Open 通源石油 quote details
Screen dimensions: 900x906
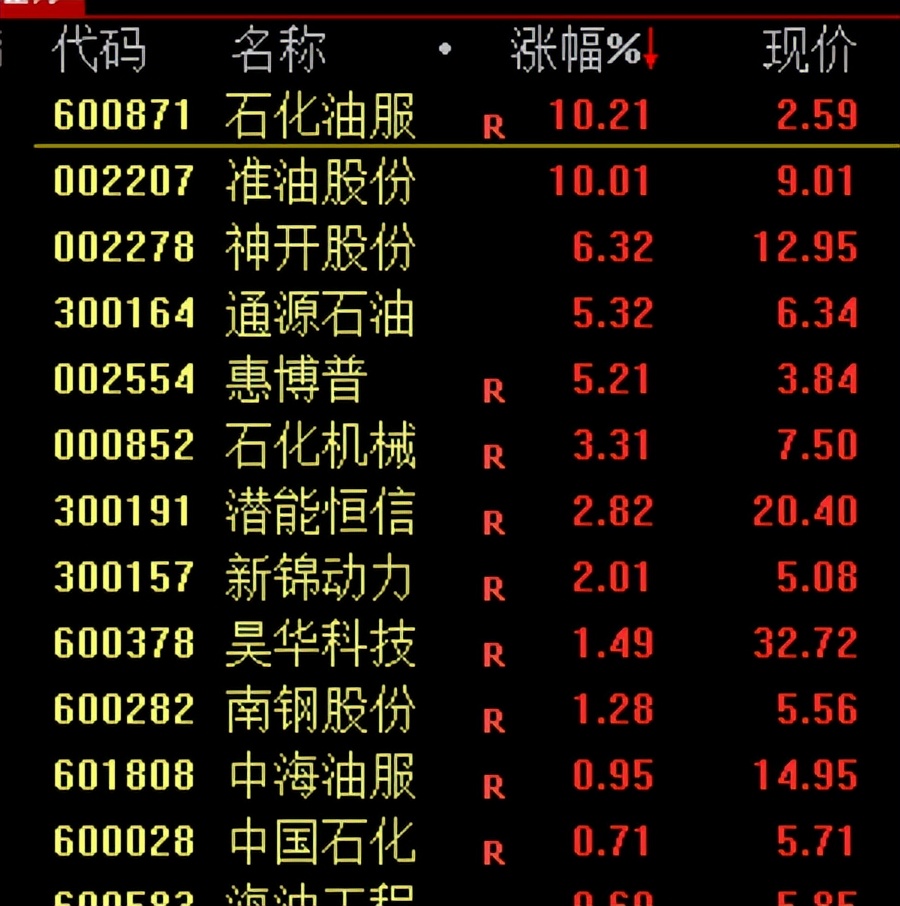(x=320, y=314)
